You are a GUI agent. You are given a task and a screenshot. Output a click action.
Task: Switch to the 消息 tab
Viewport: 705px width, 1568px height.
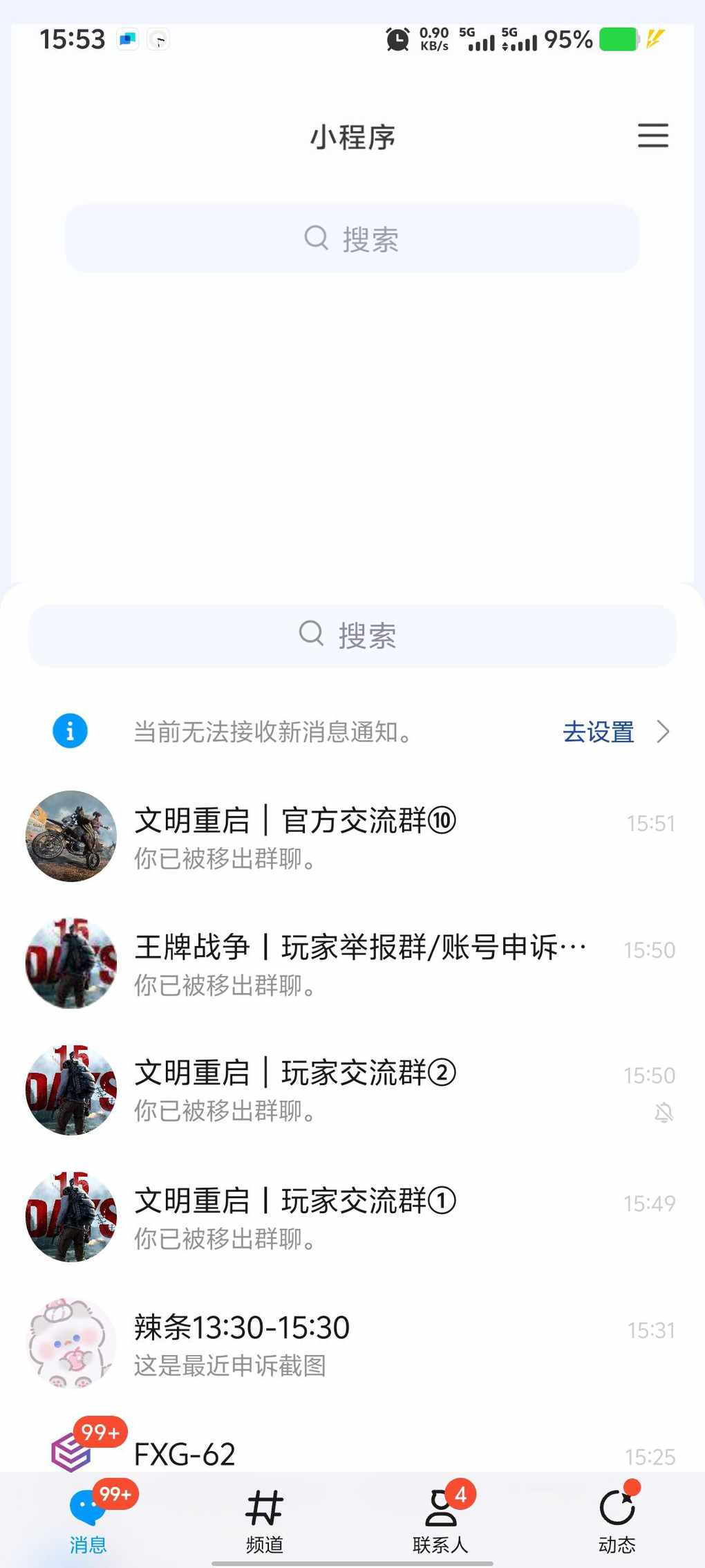point(88,1519)
